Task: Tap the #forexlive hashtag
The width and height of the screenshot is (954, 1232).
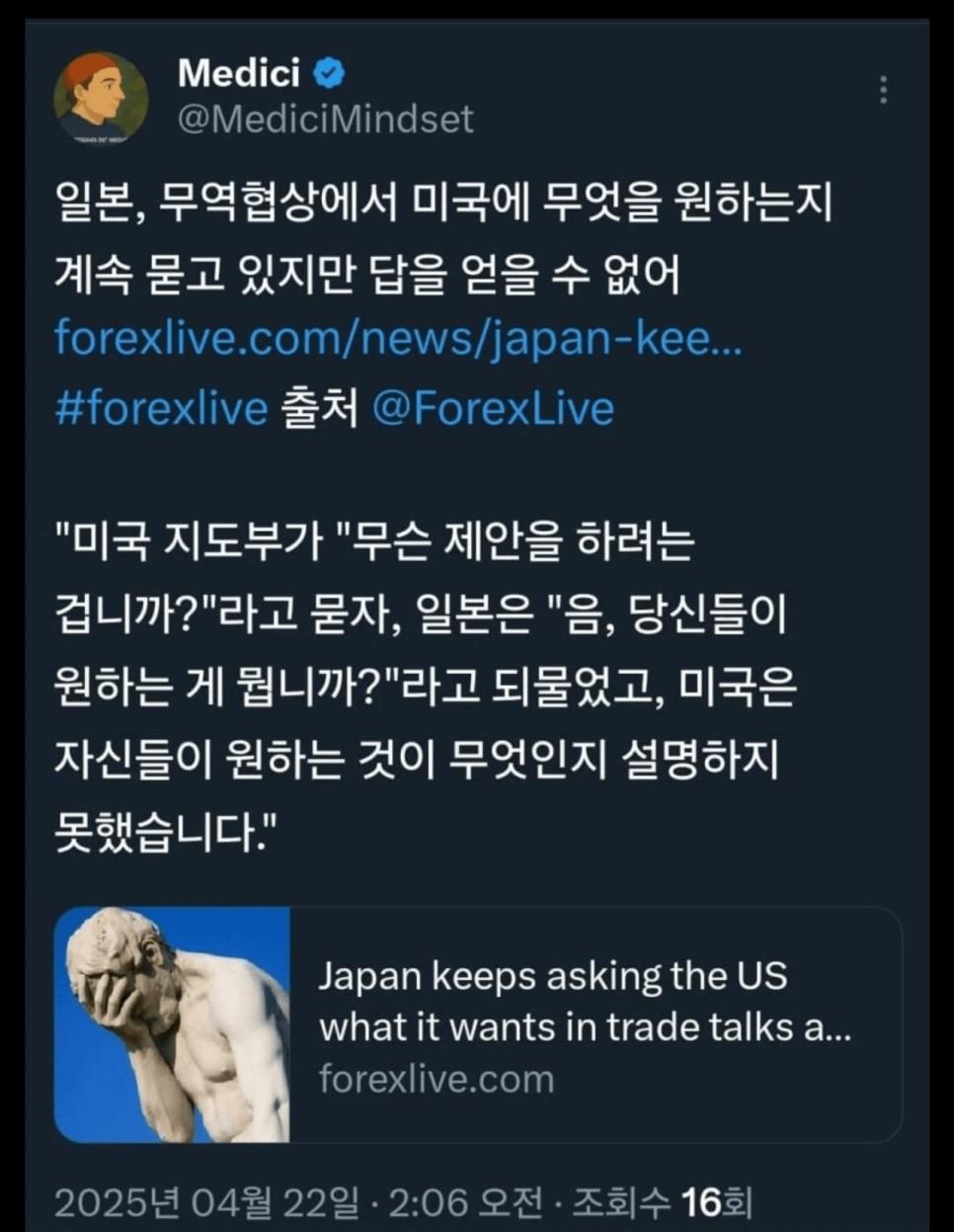Action: click(x=160, y=408)
